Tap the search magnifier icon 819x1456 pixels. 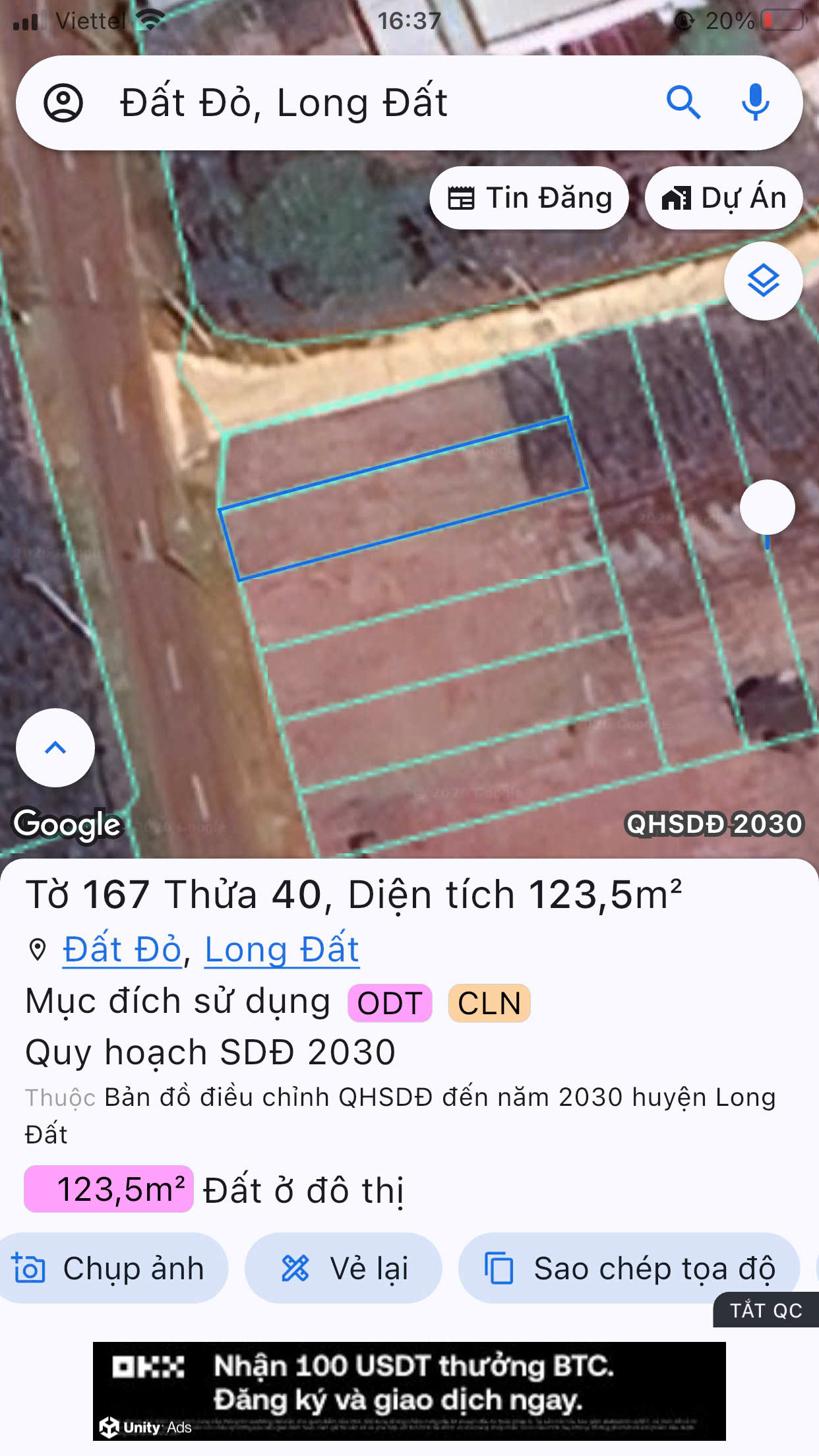coord(683,103)
